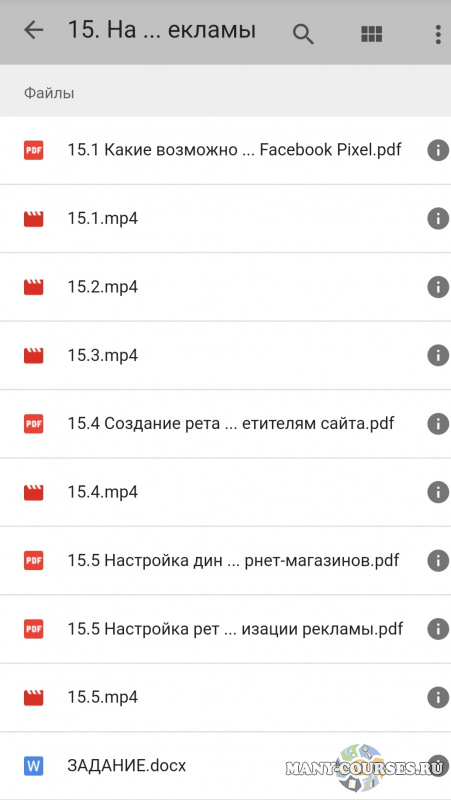451x800 pixels.
Task: Switch to grid view
Action: click(371, 34)
